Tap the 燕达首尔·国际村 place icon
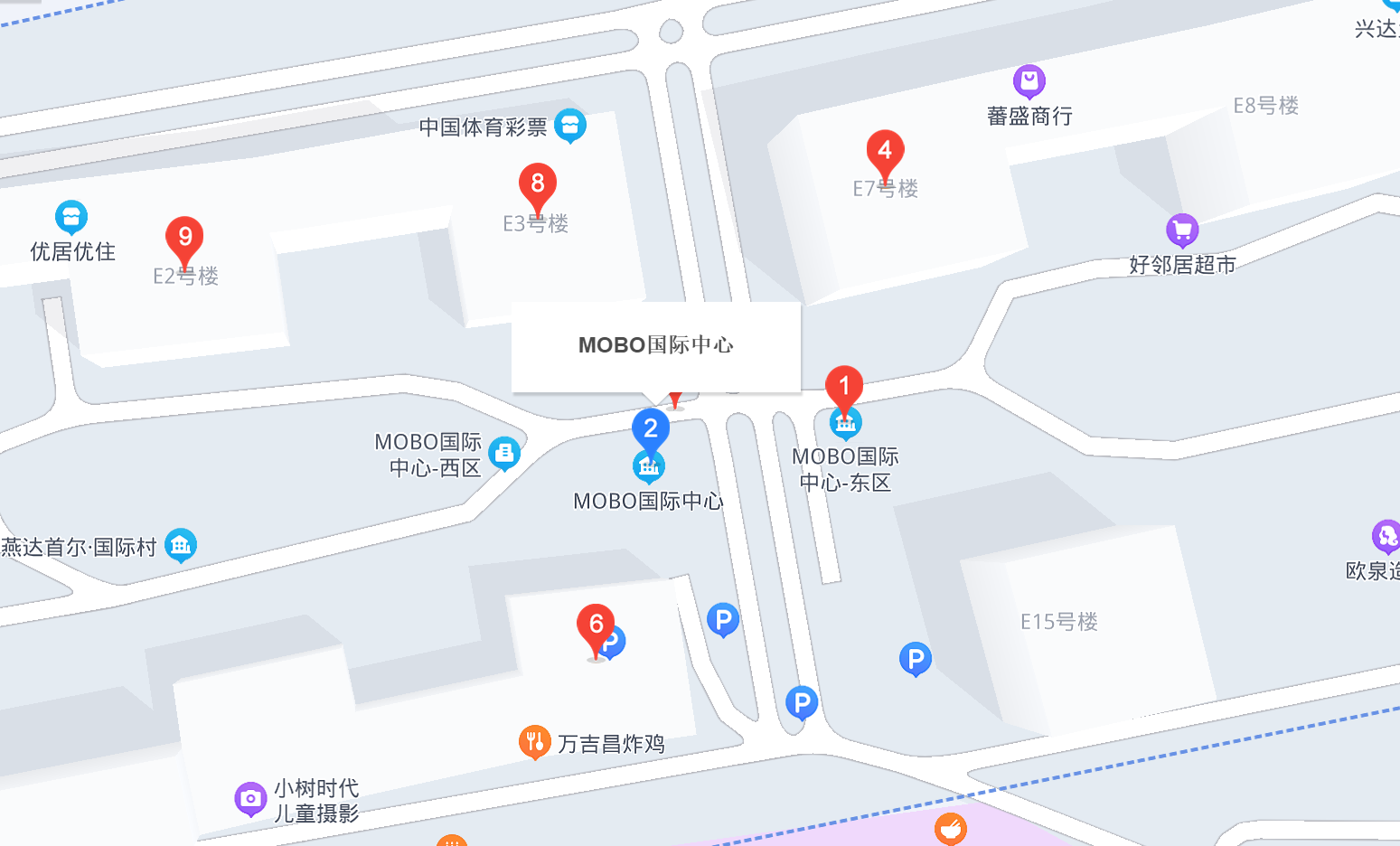Viewport: 1400px width, 846px height. coord(181,545)
